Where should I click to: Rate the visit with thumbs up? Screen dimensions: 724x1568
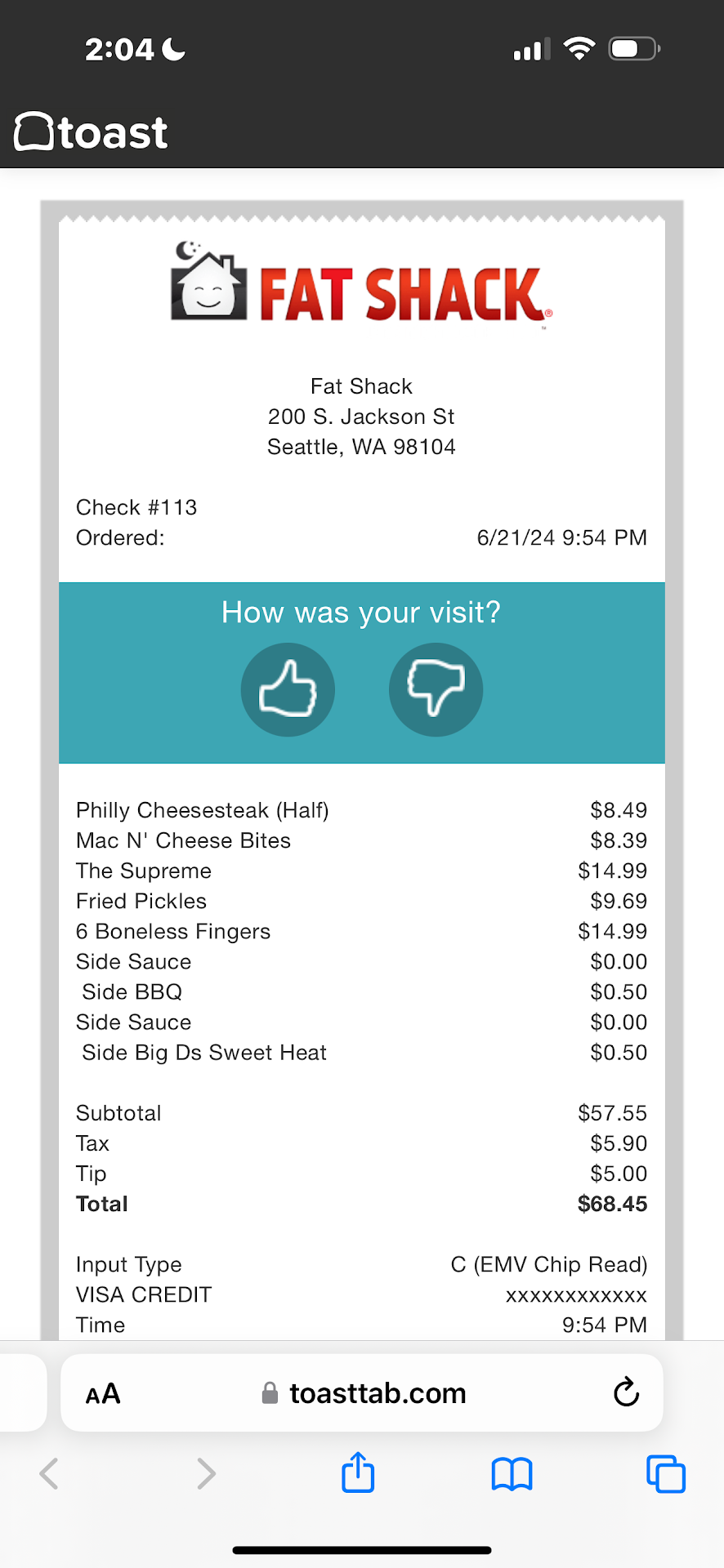click(288, 690)
